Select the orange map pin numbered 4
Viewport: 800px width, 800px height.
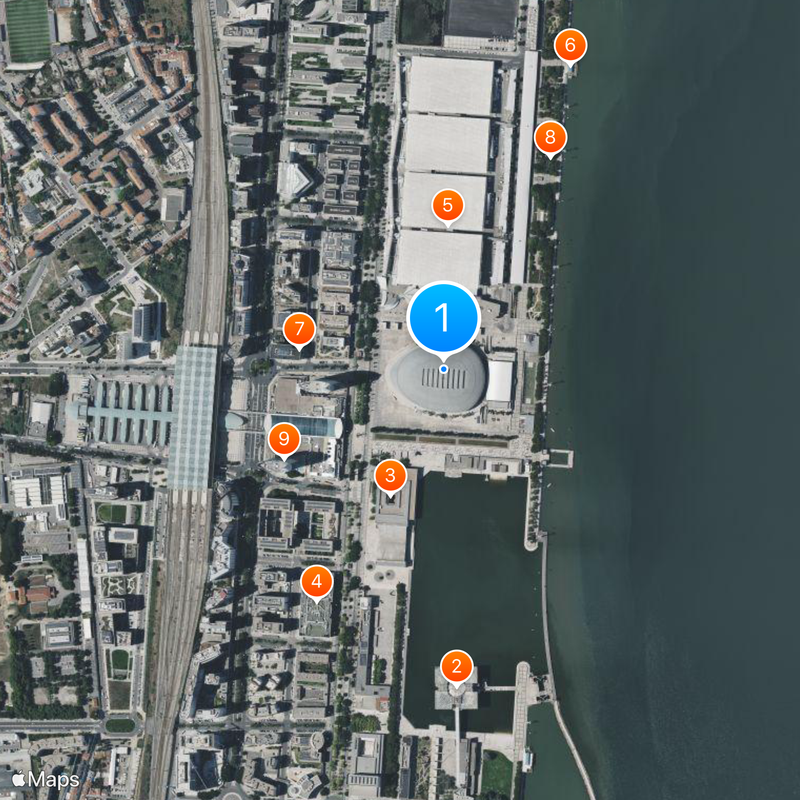pos(316,580)
